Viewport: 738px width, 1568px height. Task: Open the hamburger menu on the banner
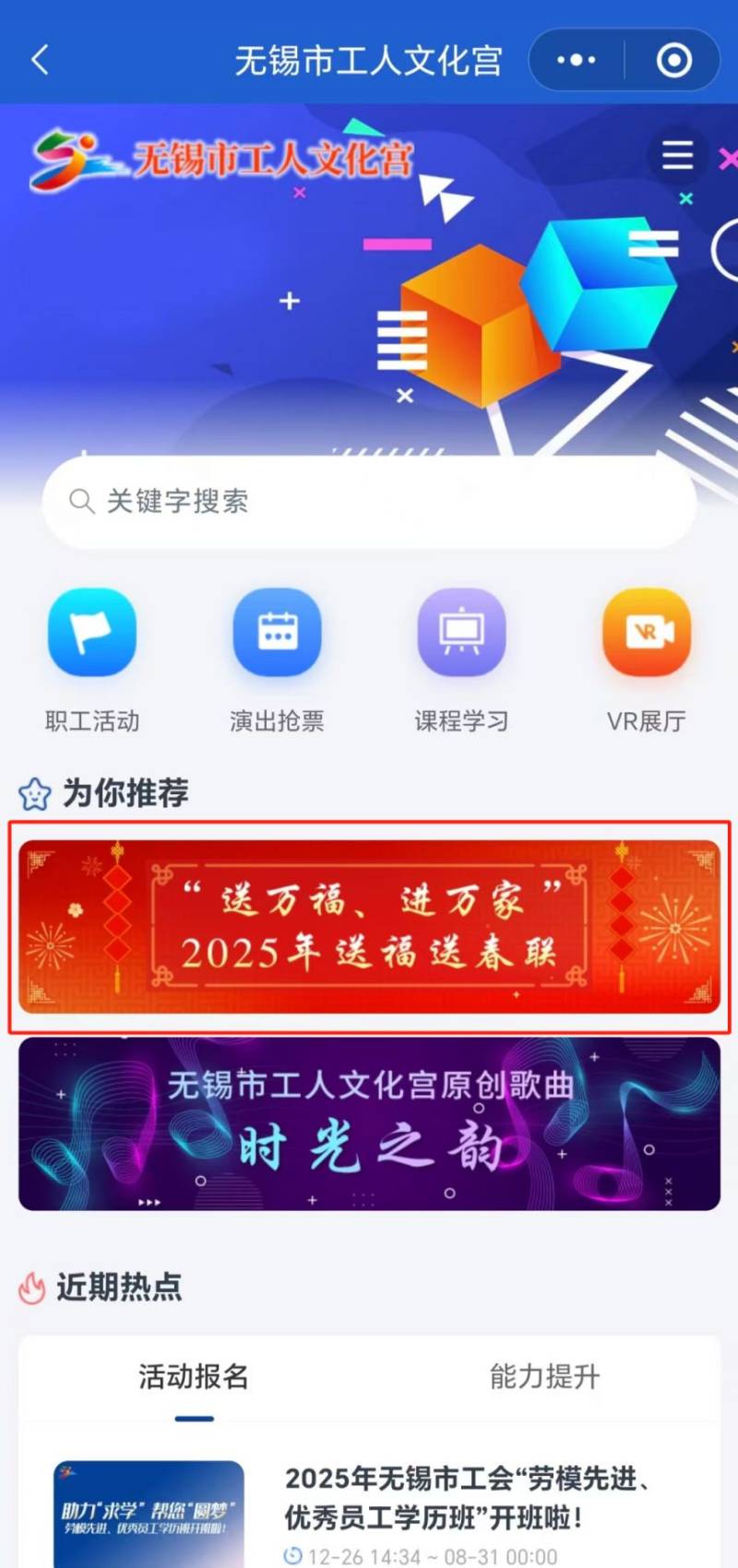click(677, 155)
